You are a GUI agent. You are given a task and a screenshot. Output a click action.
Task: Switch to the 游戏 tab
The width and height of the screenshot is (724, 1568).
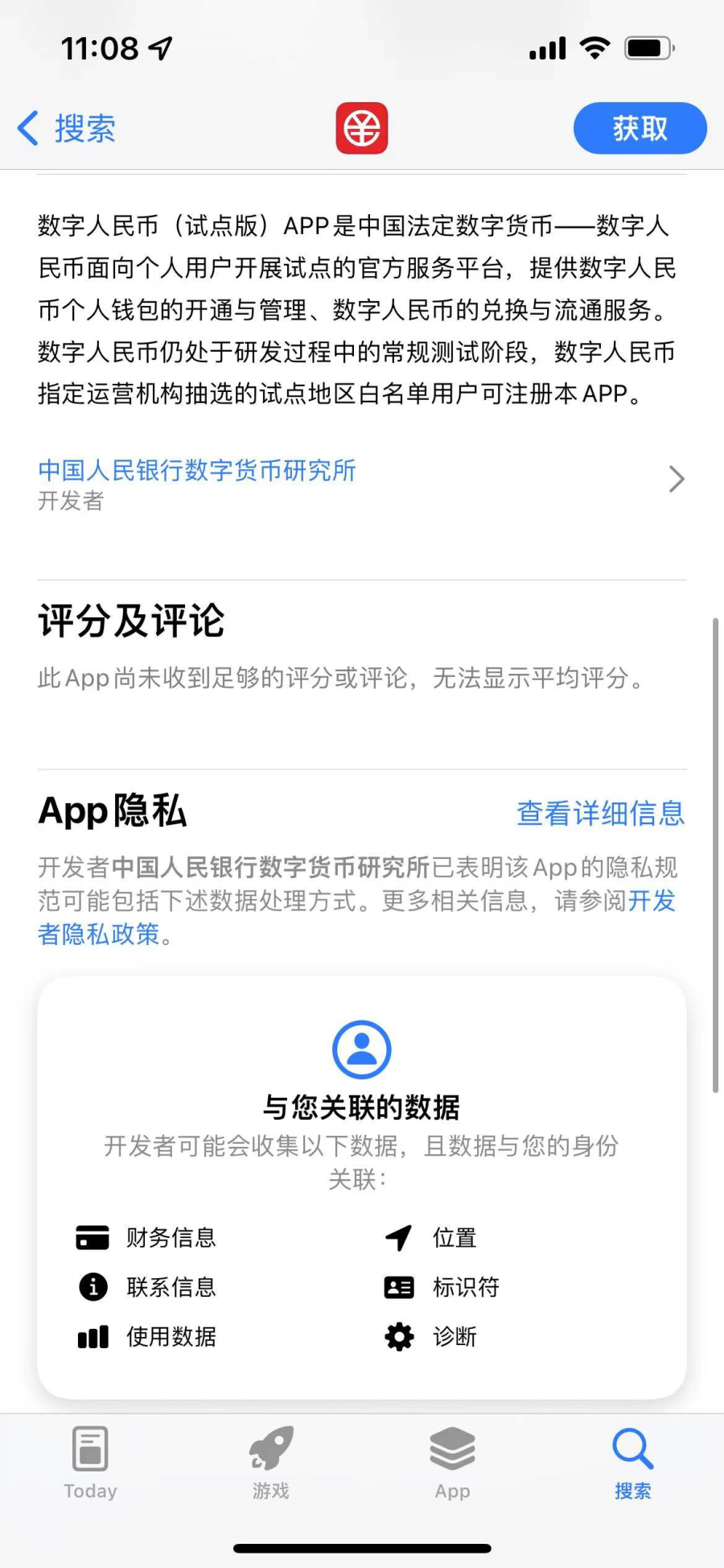point(271,1462)
